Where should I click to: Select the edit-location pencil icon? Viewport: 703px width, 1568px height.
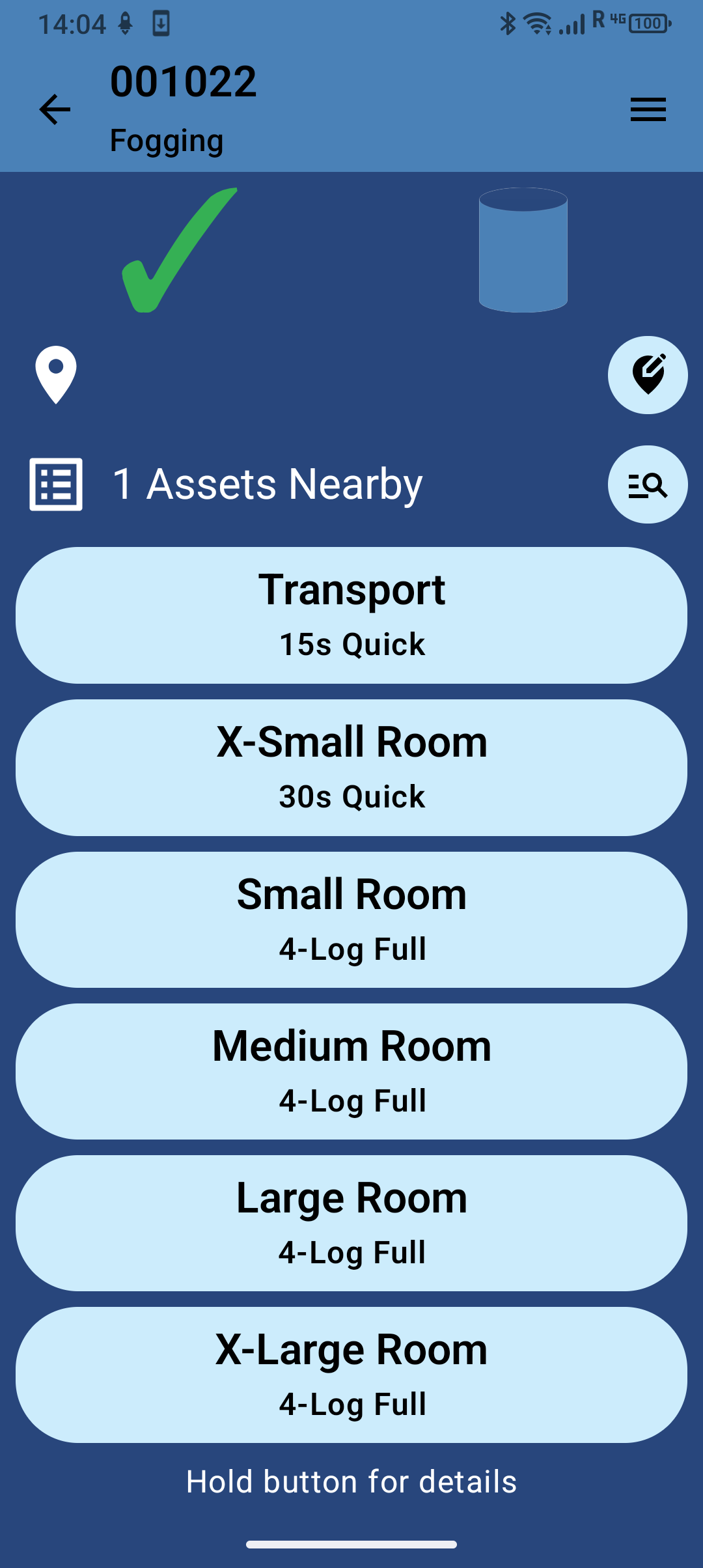point(648,374)
